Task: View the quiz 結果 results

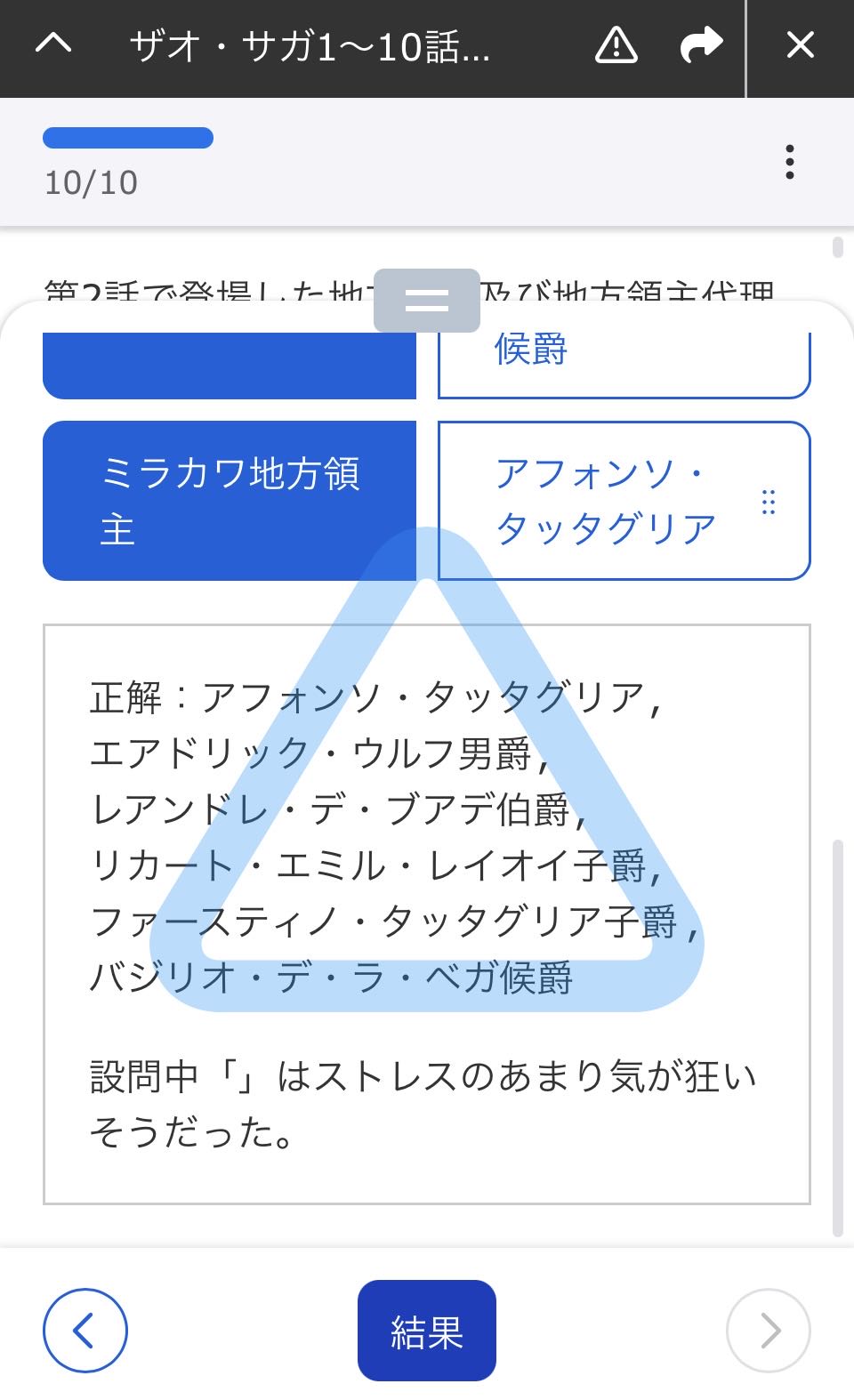Action: [x=427, y=1331]
